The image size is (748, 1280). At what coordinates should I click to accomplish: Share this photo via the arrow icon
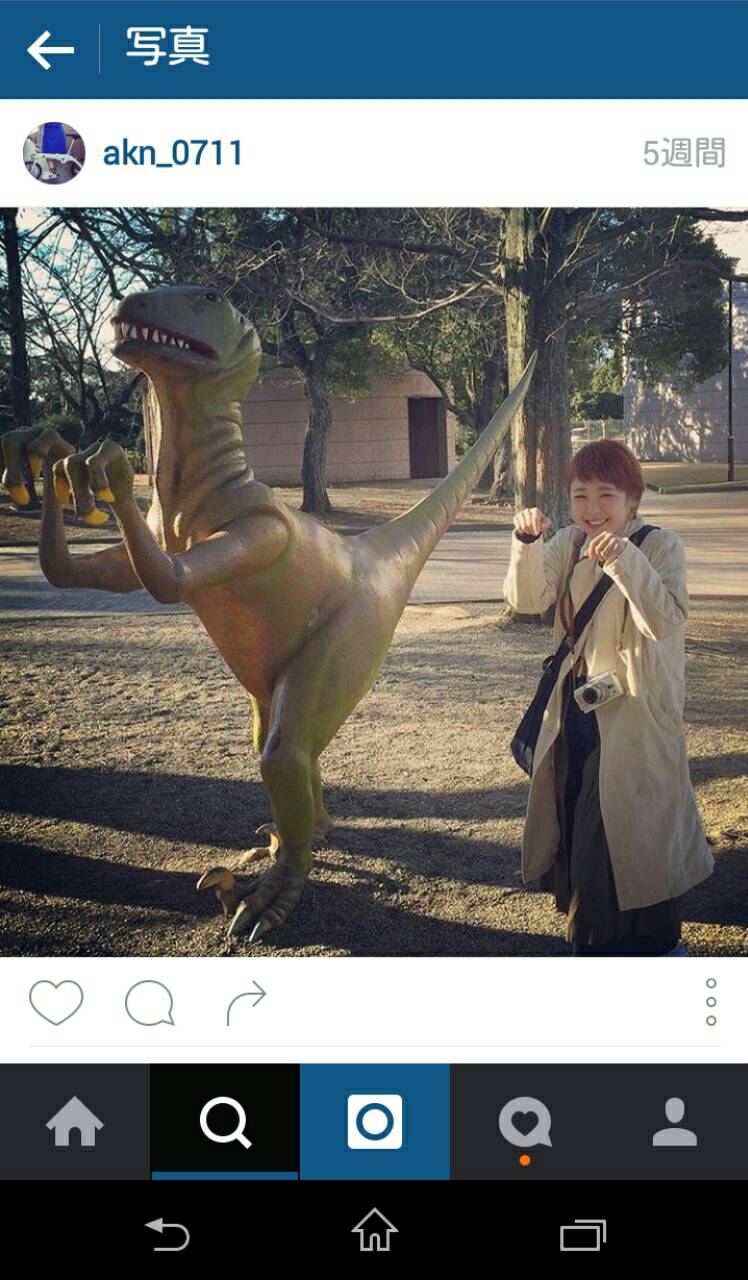tap(246, 1003)
